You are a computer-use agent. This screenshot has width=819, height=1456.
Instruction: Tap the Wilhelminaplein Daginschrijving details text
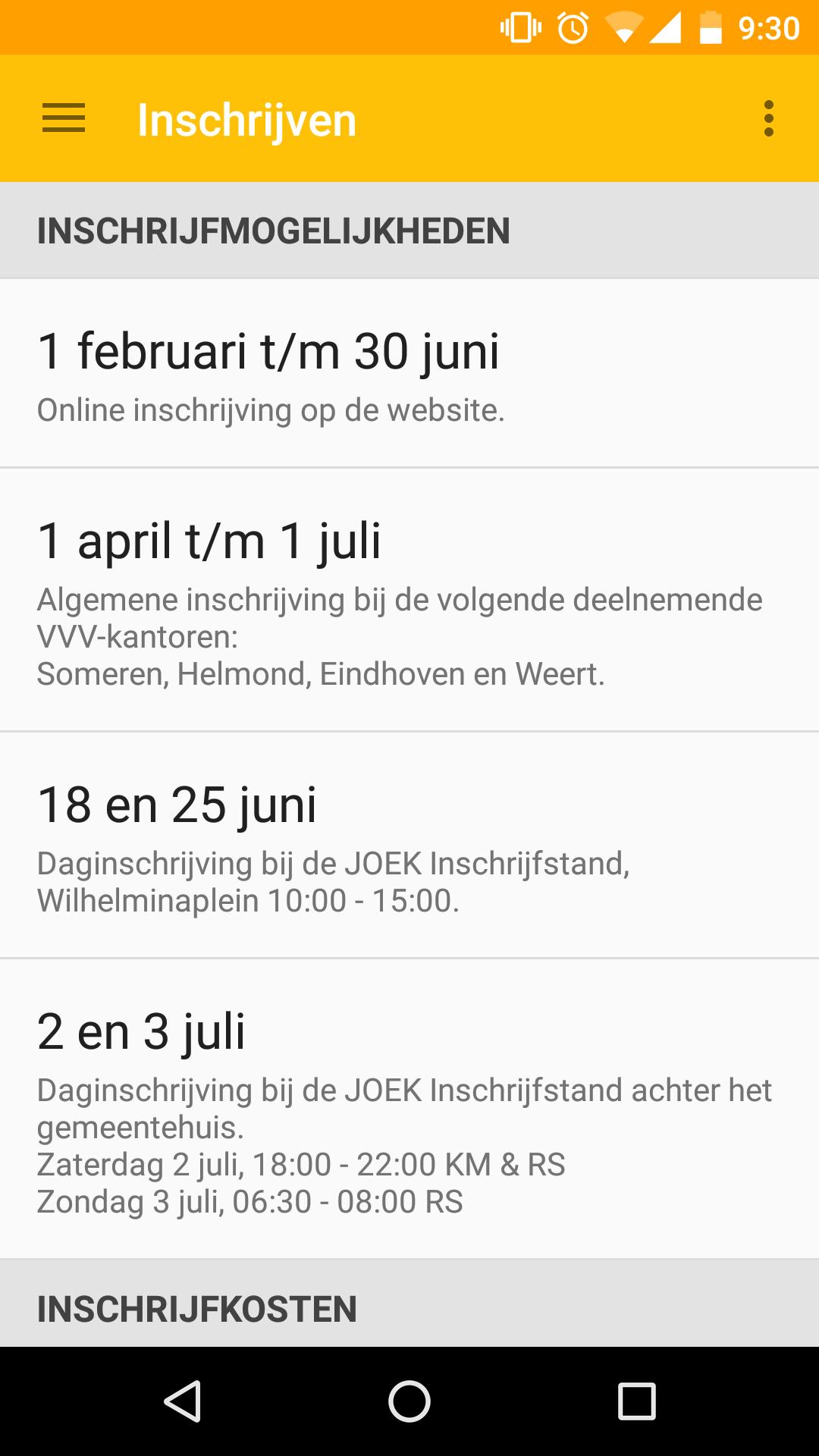click(x=334, y=880)
